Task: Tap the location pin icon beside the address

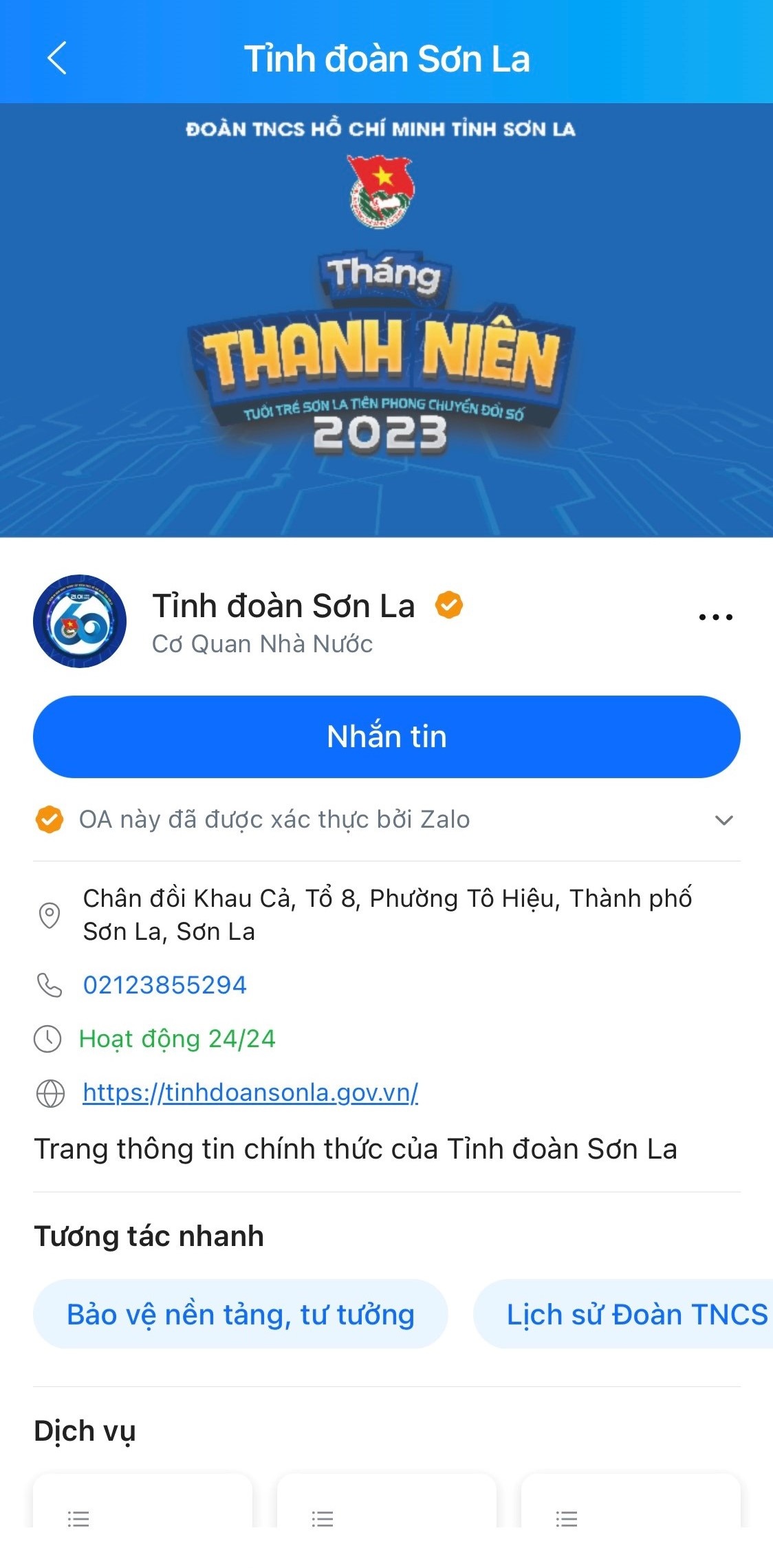Action: pyautogui.click(x=48, y=915)
